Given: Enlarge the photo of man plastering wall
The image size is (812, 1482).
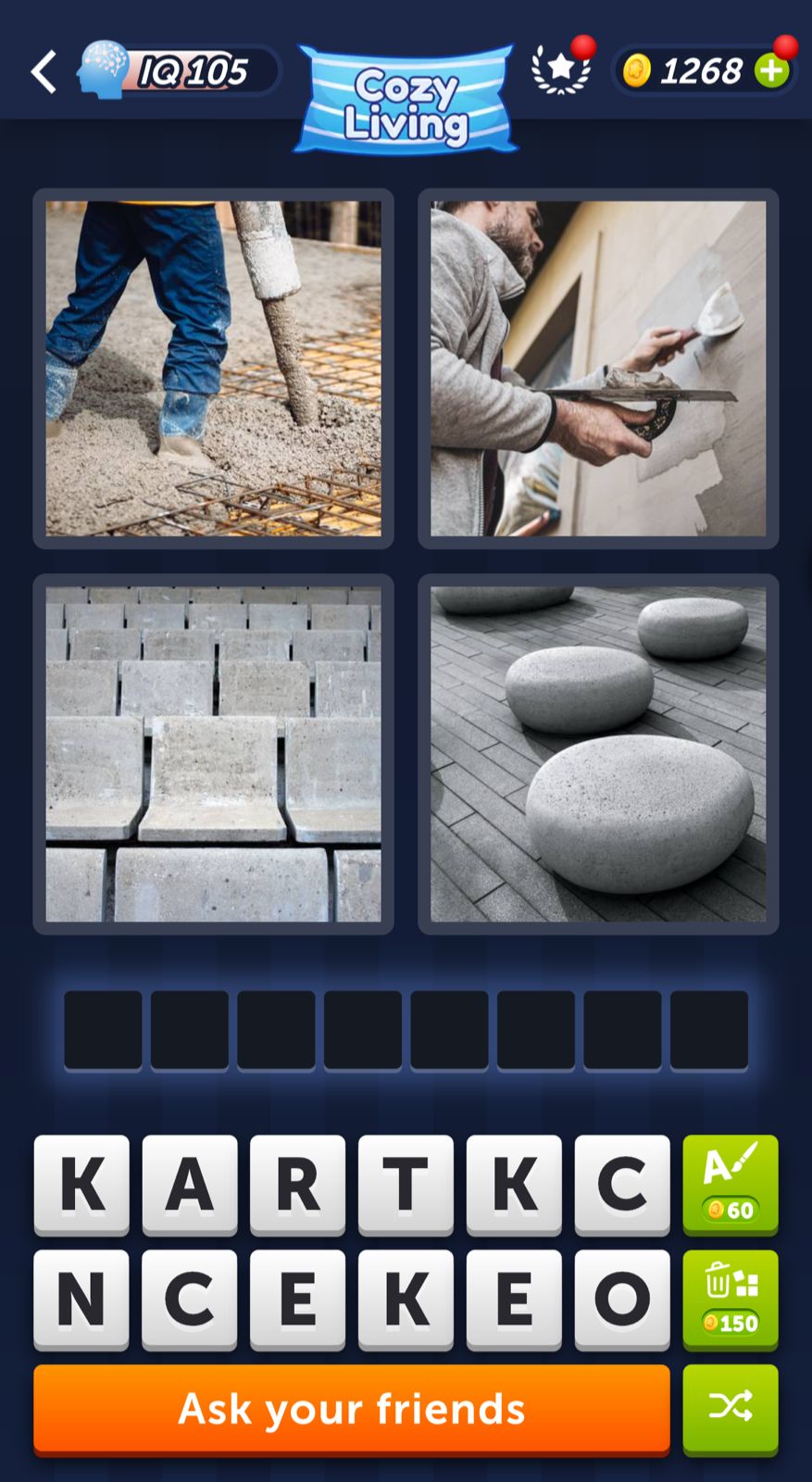Looking at the screenshot, I should [x=598, y=369].
